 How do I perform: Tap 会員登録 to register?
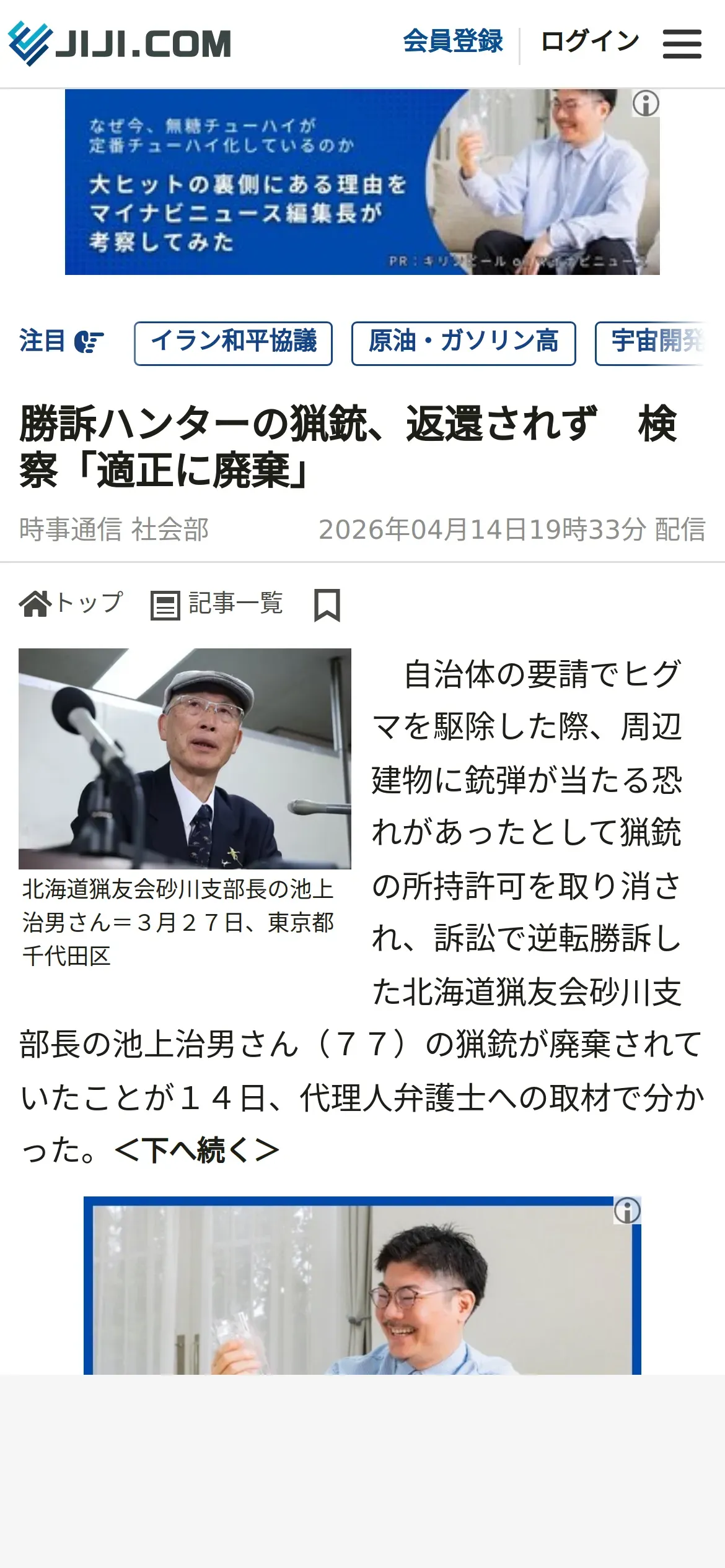click(453, 41)
